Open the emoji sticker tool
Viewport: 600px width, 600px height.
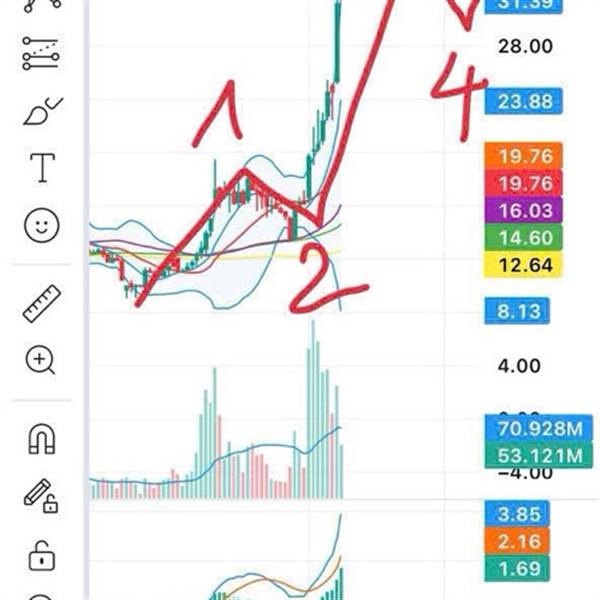[42, 225]
